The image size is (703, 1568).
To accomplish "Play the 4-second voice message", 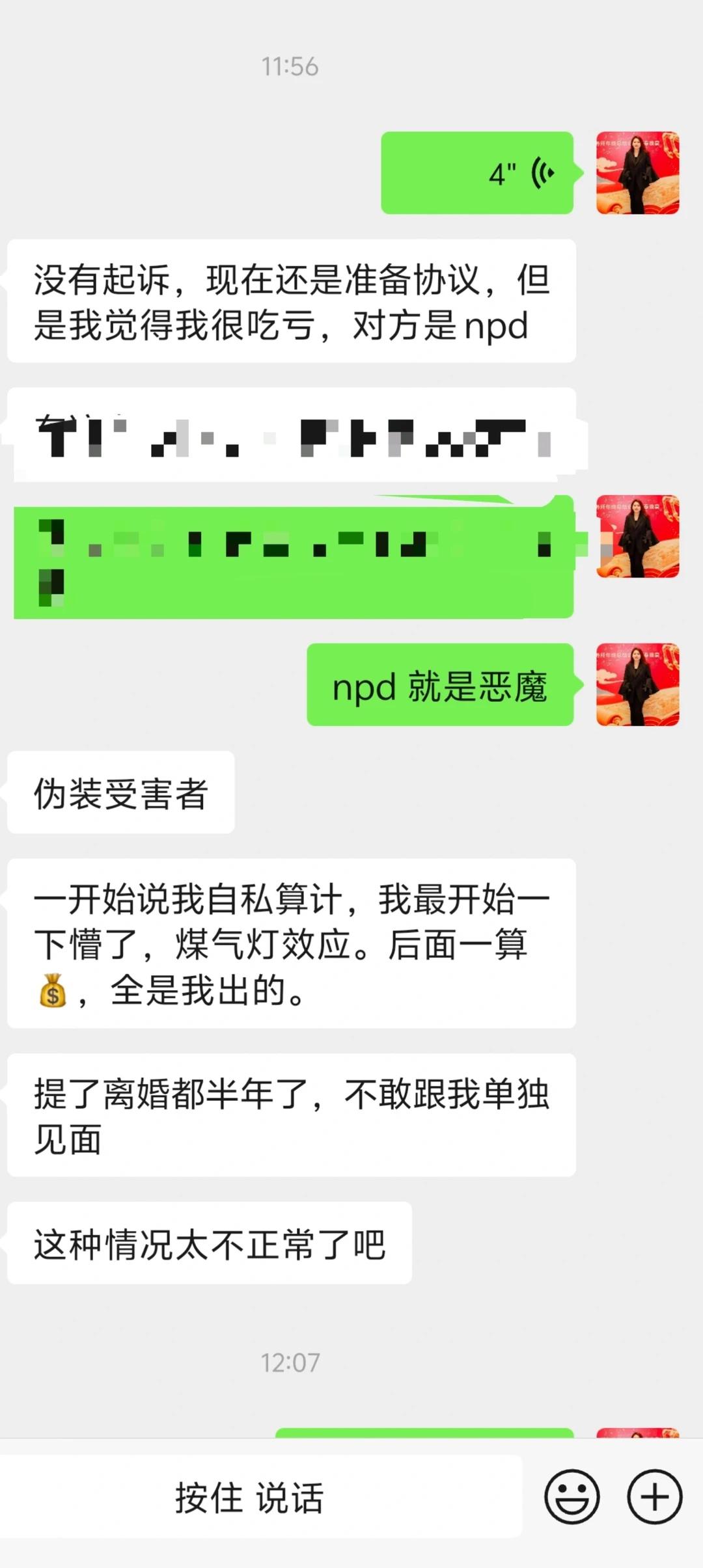I will (x=478, y=172).
